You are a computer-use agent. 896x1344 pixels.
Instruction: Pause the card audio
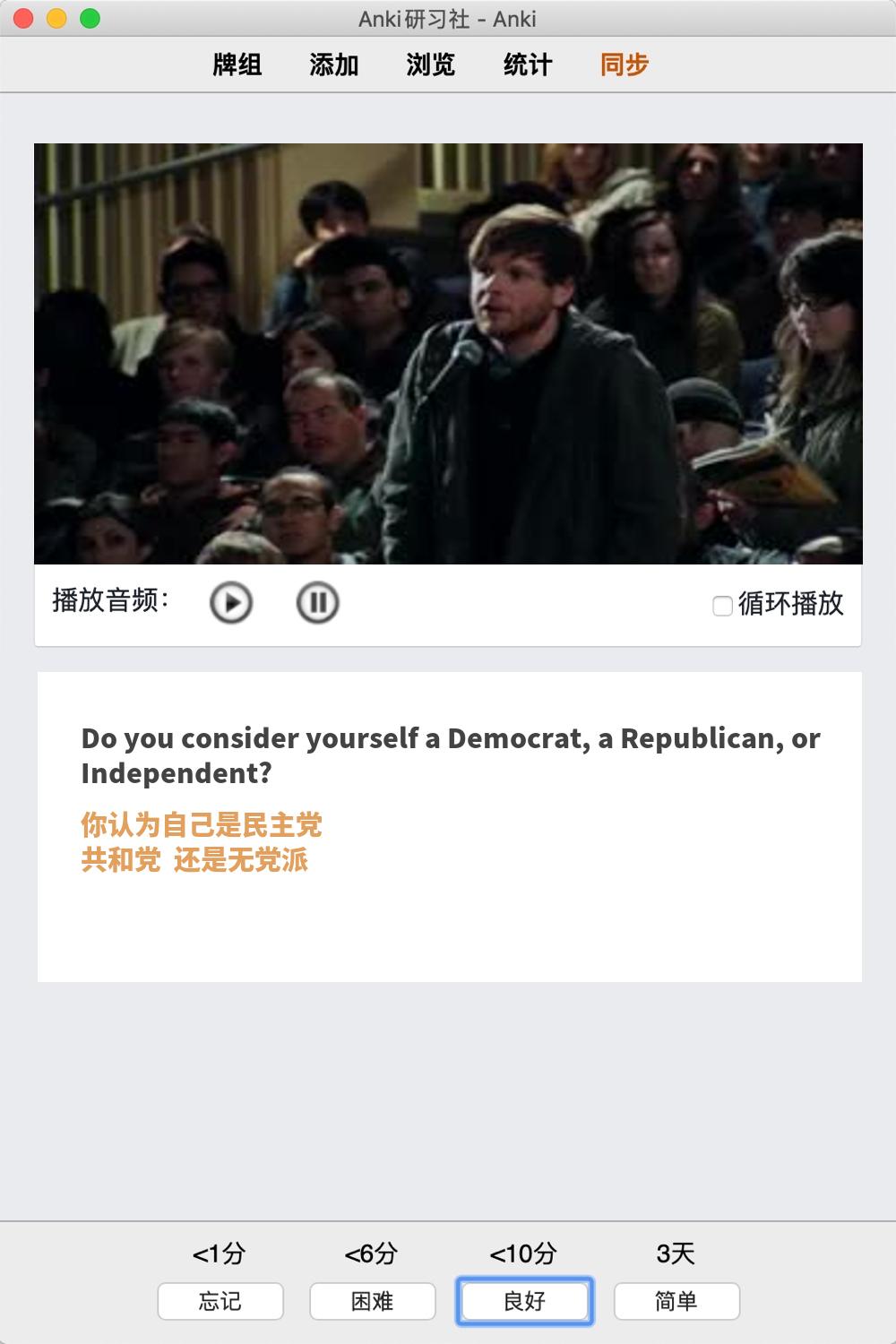[x=317, y=602]
